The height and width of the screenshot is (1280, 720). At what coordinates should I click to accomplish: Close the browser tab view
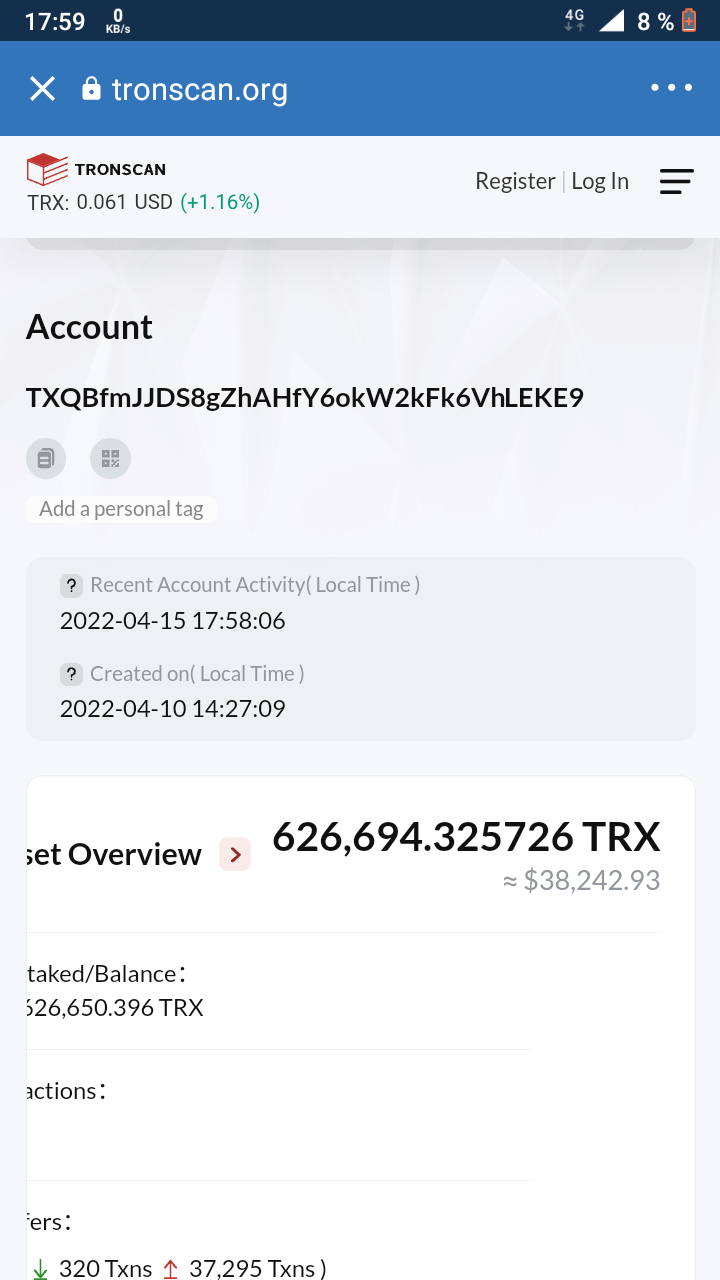point(42,89)
